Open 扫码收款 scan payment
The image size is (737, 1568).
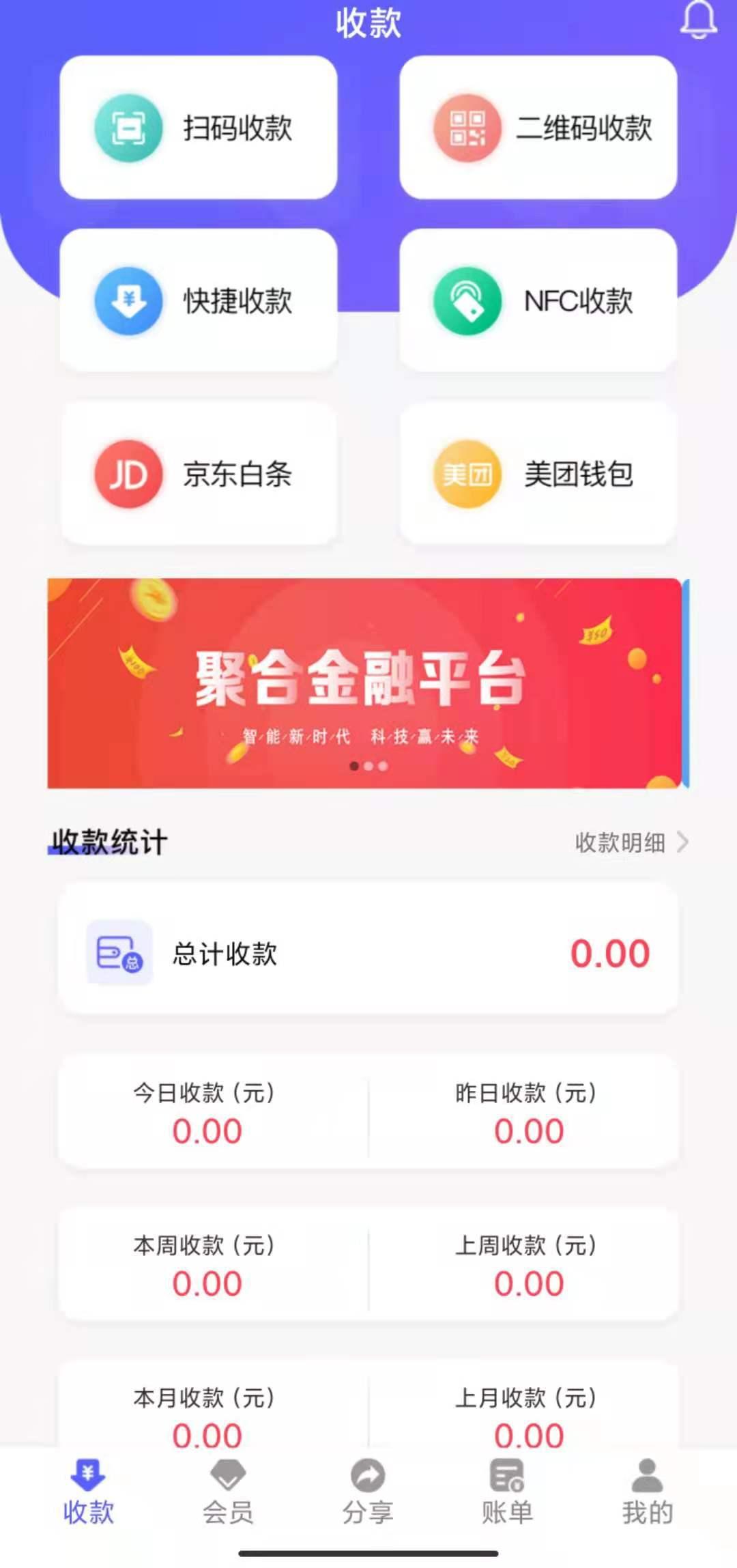(x=198, y=128)
